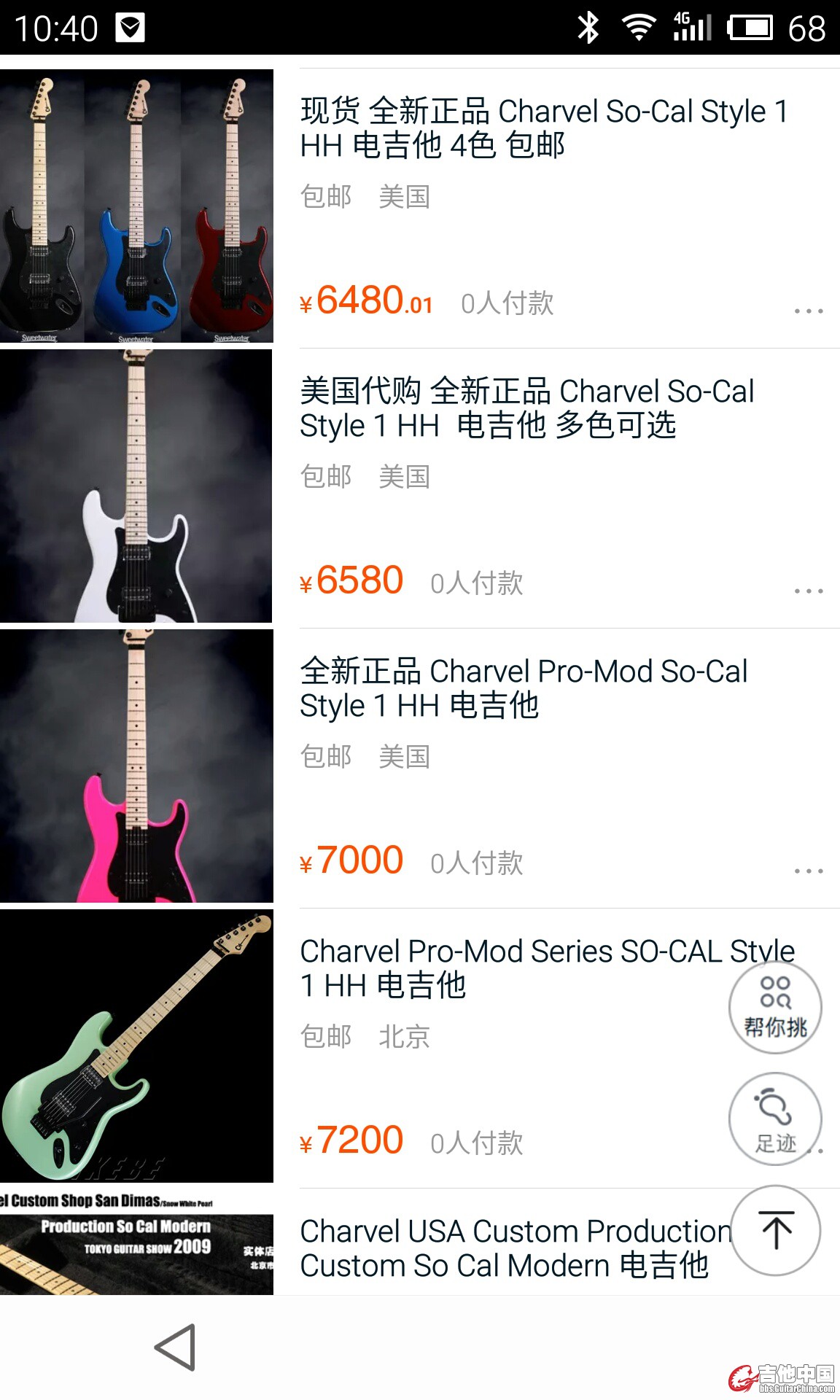Image resolution: width=840 pixels, height=1400 pixels.
Task: Open the ¥7000 Charvel Pro-Mod listing
Action: 524,688
